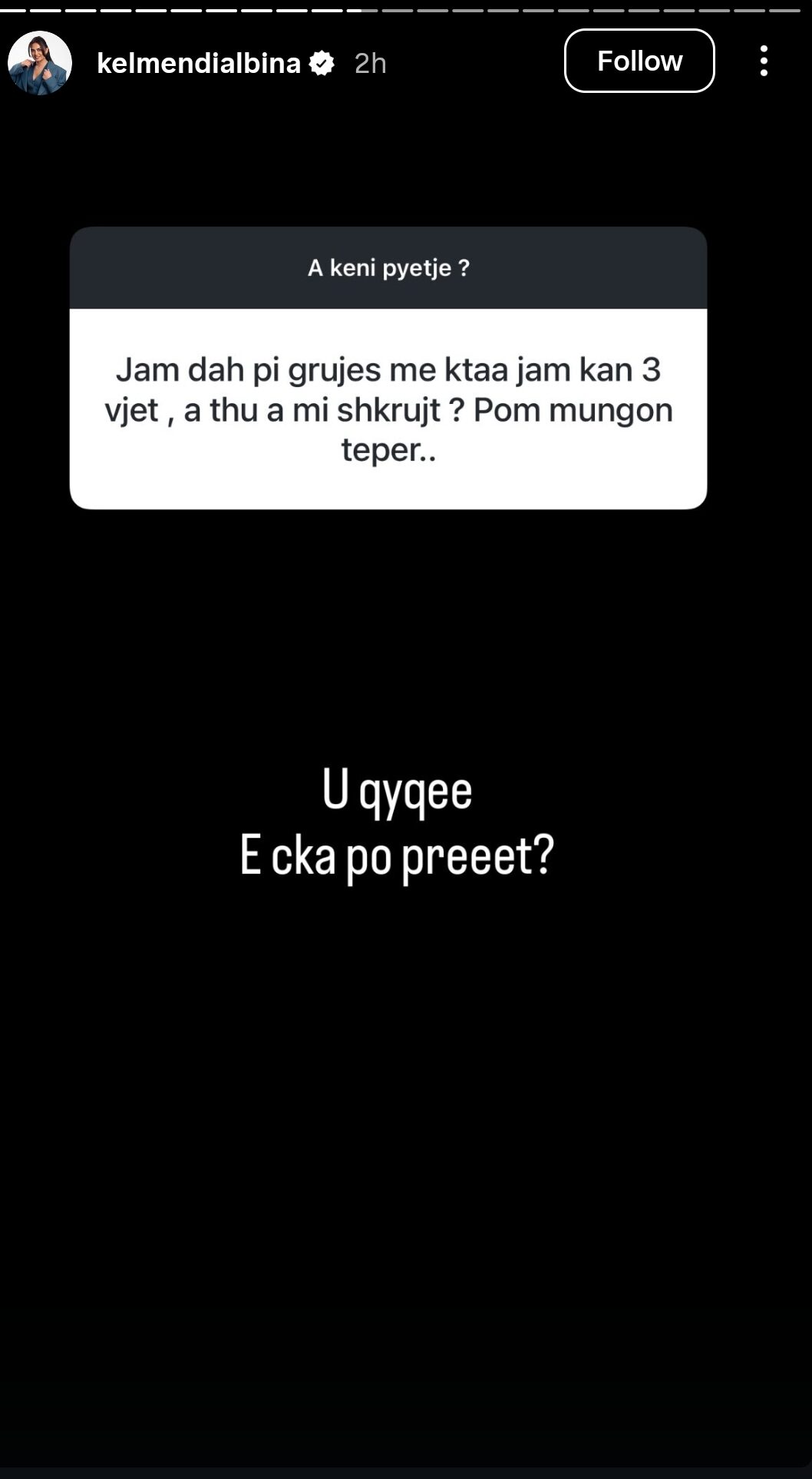The height and width of the screenshot is (1479, 812).
Task: Open kelmendialbina's profile picture
Action: pyautogui.click(x=40, y=63)
